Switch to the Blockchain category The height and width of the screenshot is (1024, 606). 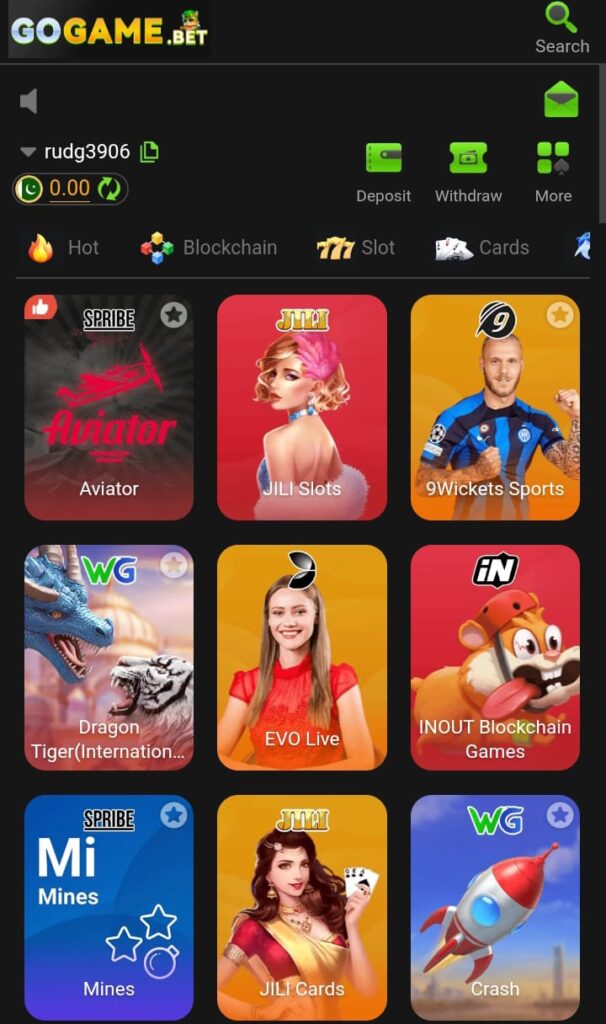pos(210,247)
